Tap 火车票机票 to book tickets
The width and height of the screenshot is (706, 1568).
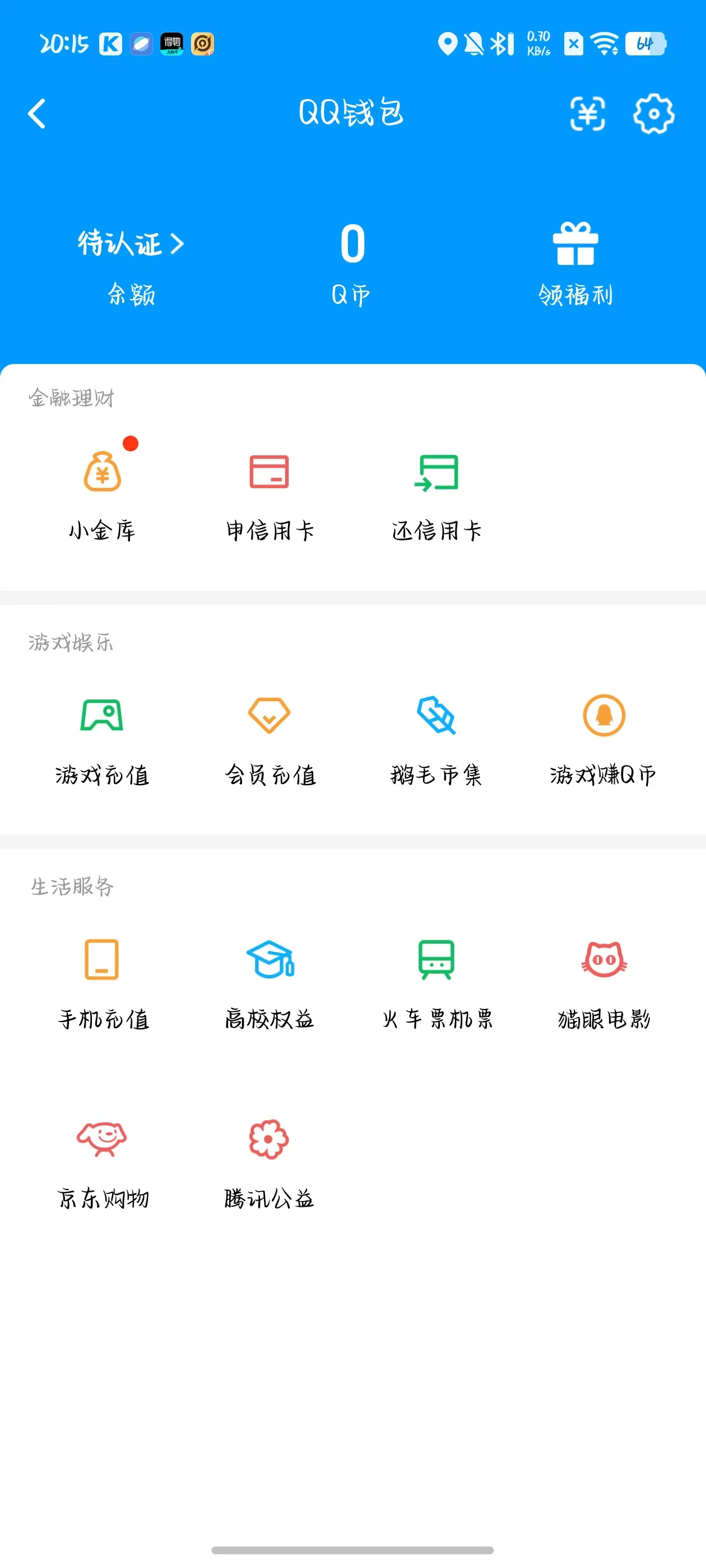(436, 980)
